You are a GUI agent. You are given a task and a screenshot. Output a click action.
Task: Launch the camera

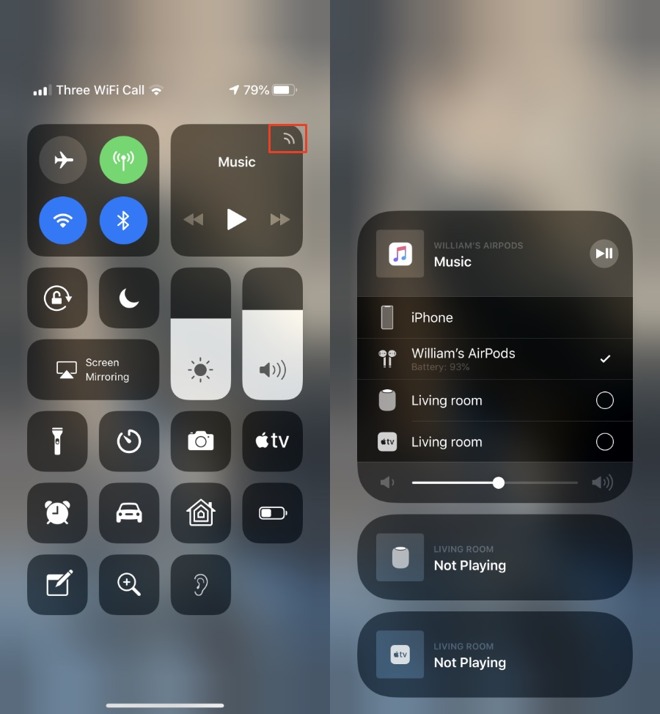pyautogui.click(x=201, y=441)
